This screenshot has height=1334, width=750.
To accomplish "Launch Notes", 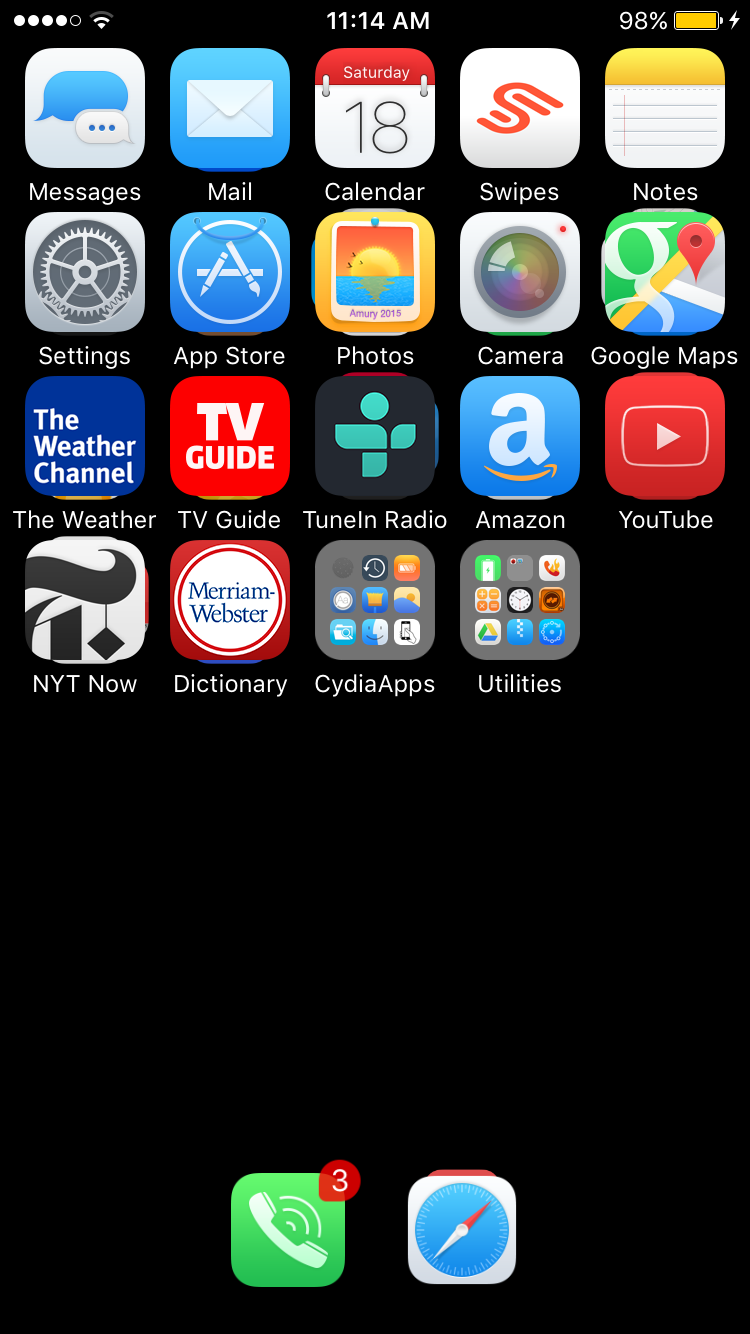I will point(665,108).
